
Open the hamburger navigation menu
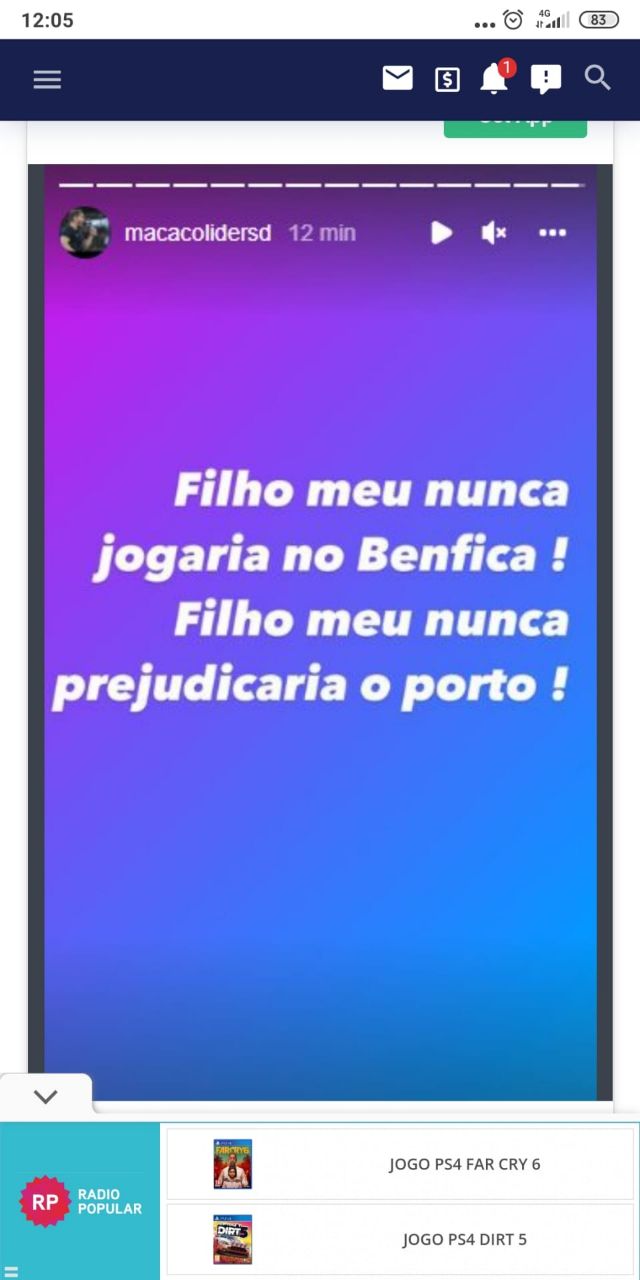(47, 80)
